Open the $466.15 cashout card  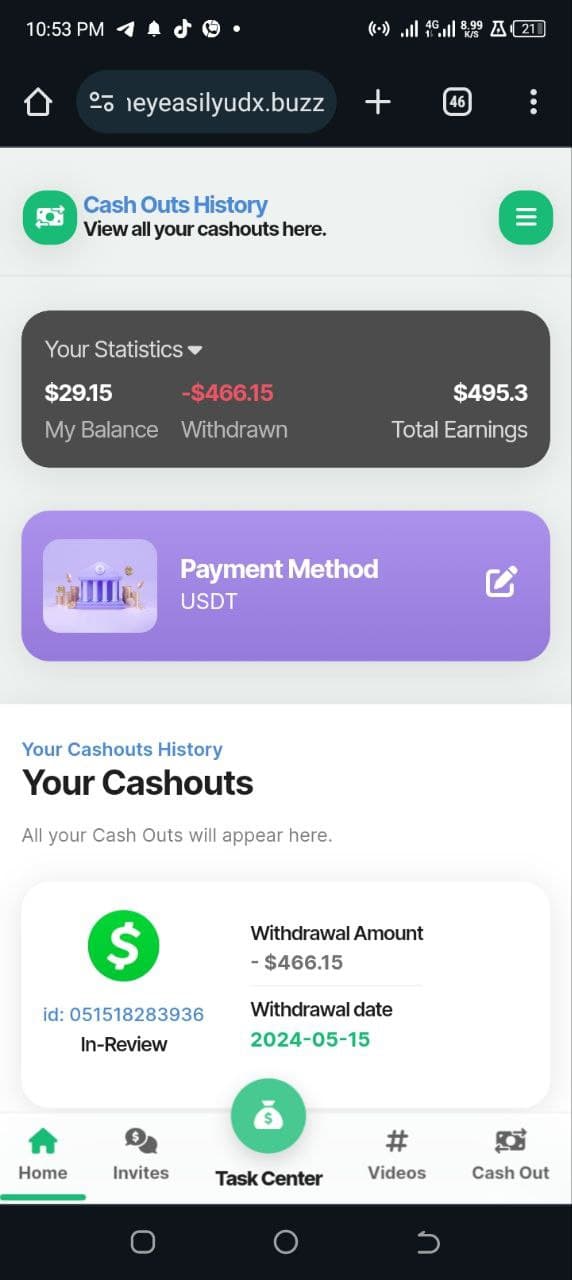tap(286, 994)
